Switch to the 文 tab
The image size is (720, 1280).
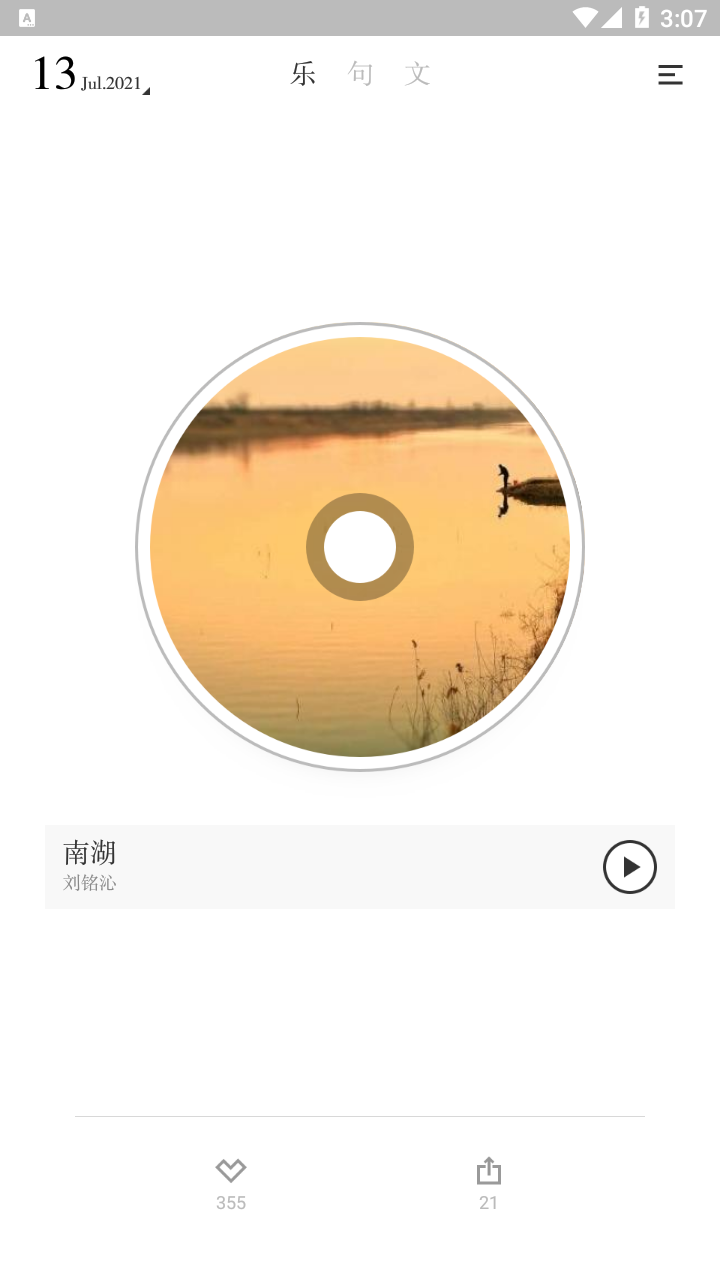tap(417, 74)
